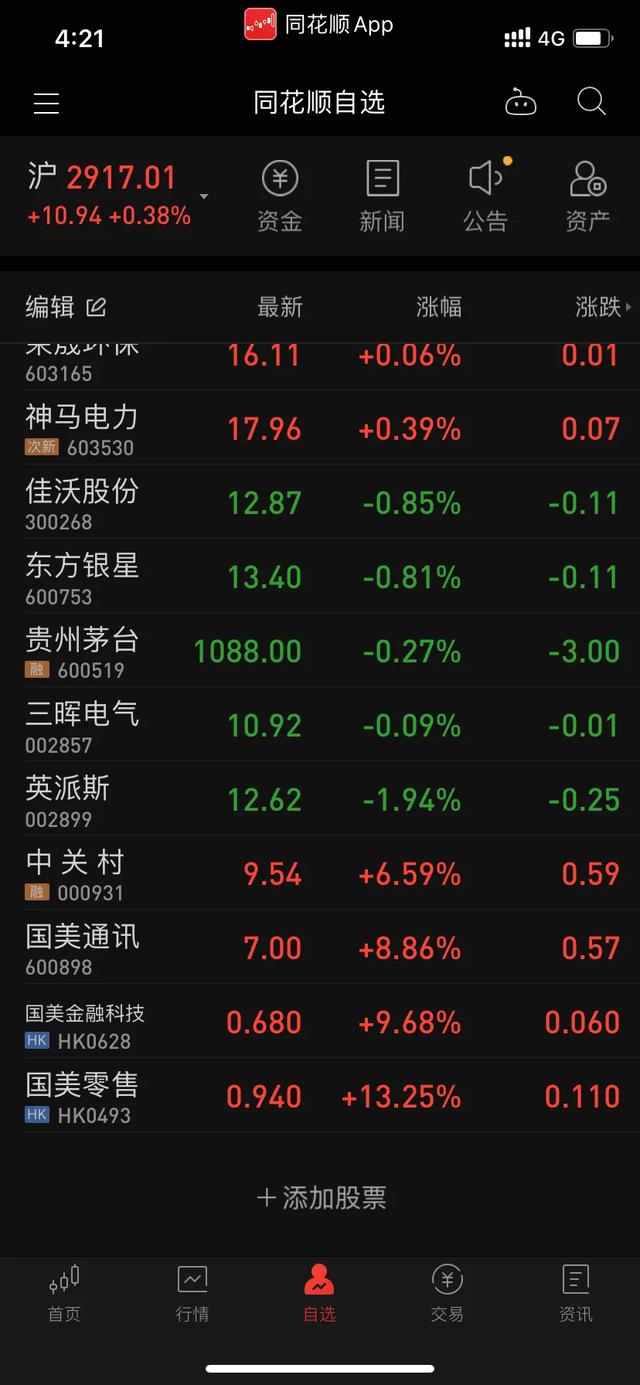
Task: Open the search magnifier
Action: (x=591, y=101)
